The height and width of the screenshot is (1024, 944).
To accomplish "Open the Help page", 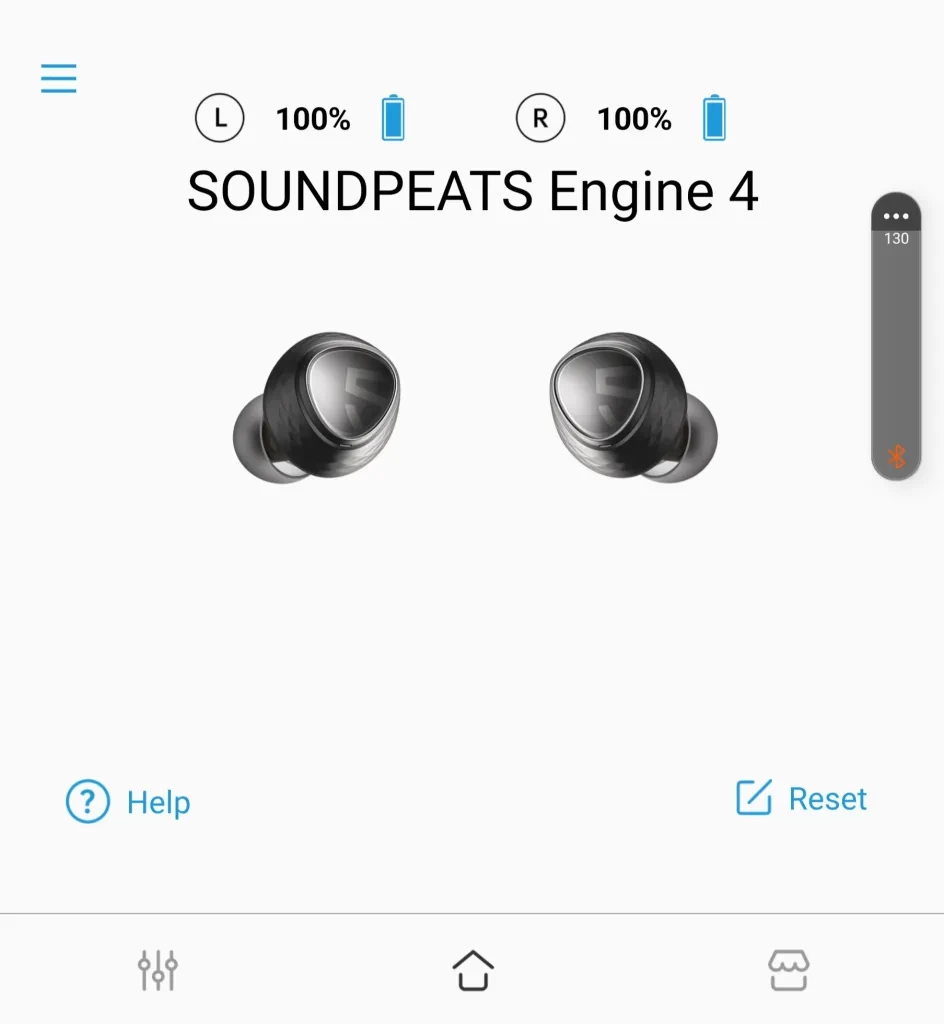I will coord(128,802).
